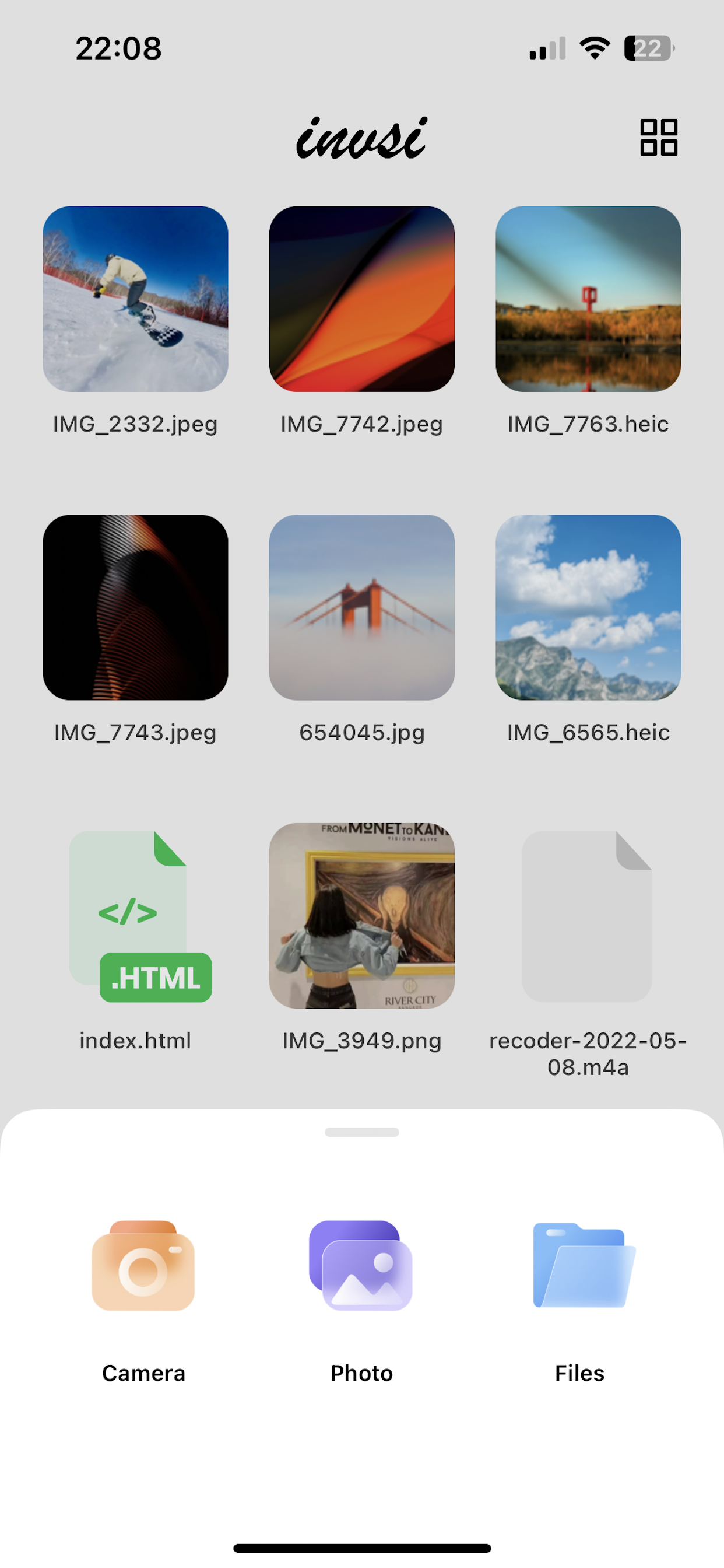Tap the bottom sheet grabber handle

pyautogui.click(x=361, y=1132)
